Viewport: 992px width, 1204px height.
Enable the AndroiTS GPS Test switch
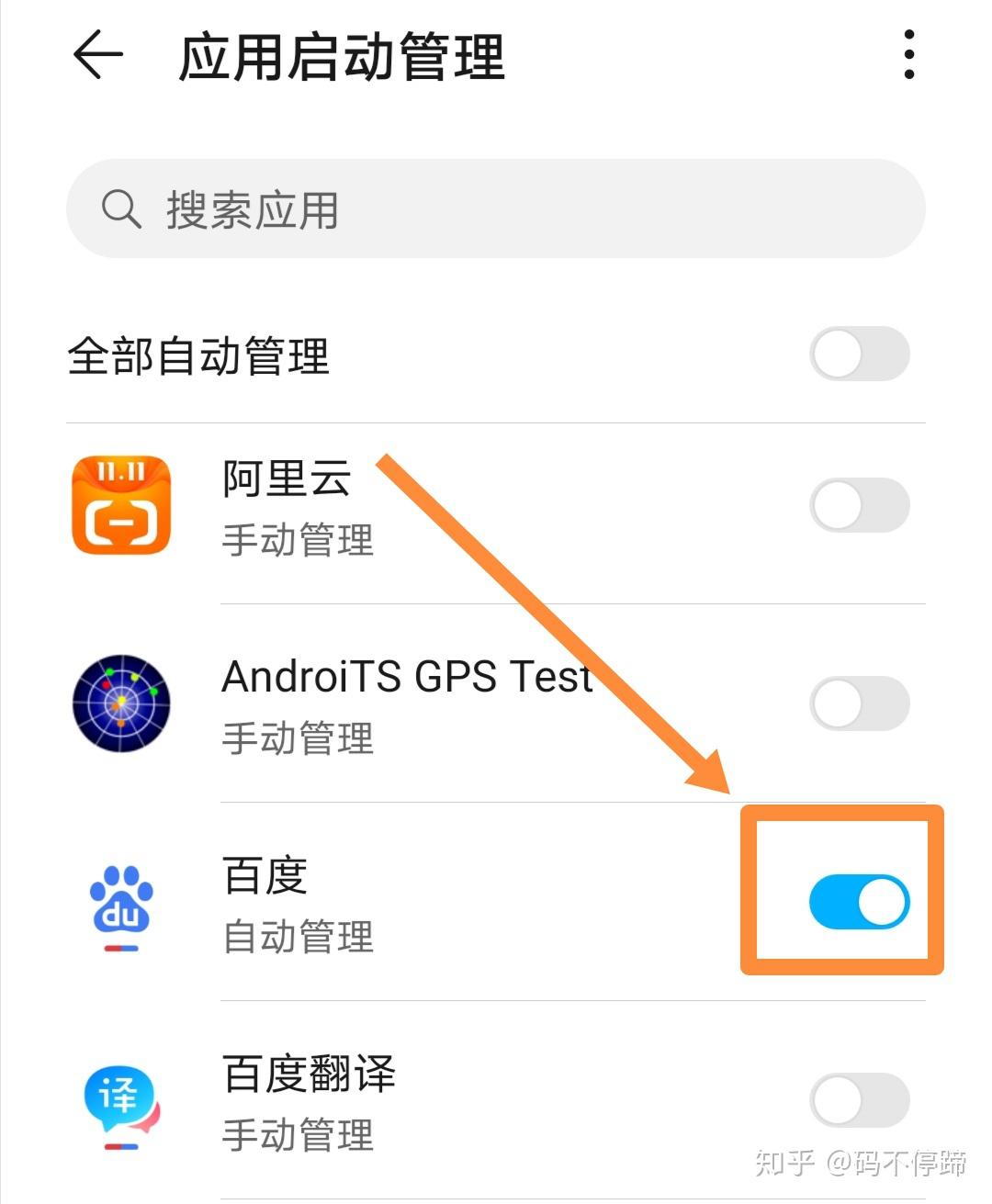point(858,703)
